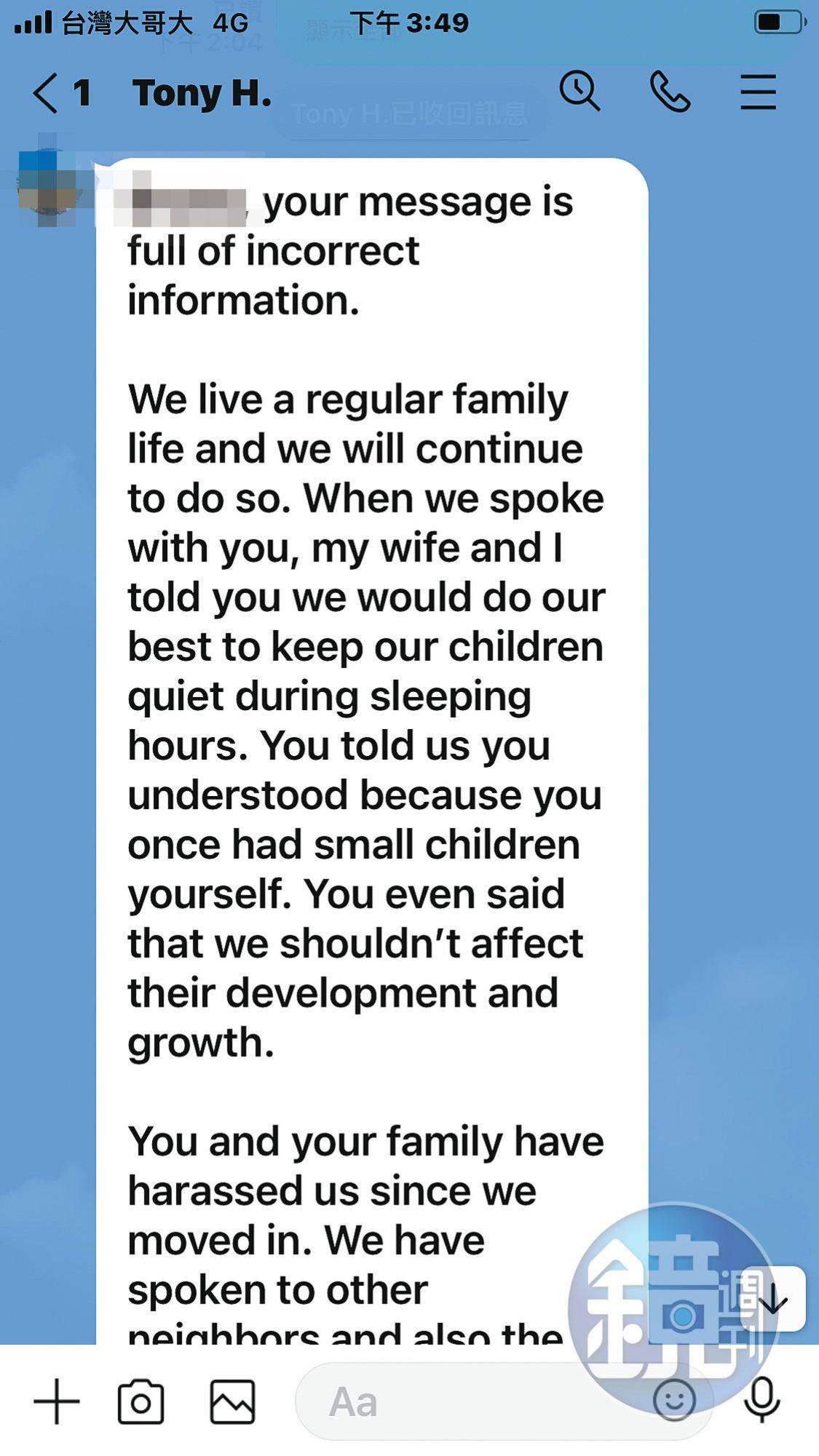Open the emoji sticker picker
The height and width of the screenshot is (1456, 819).
click(674, 1400)
